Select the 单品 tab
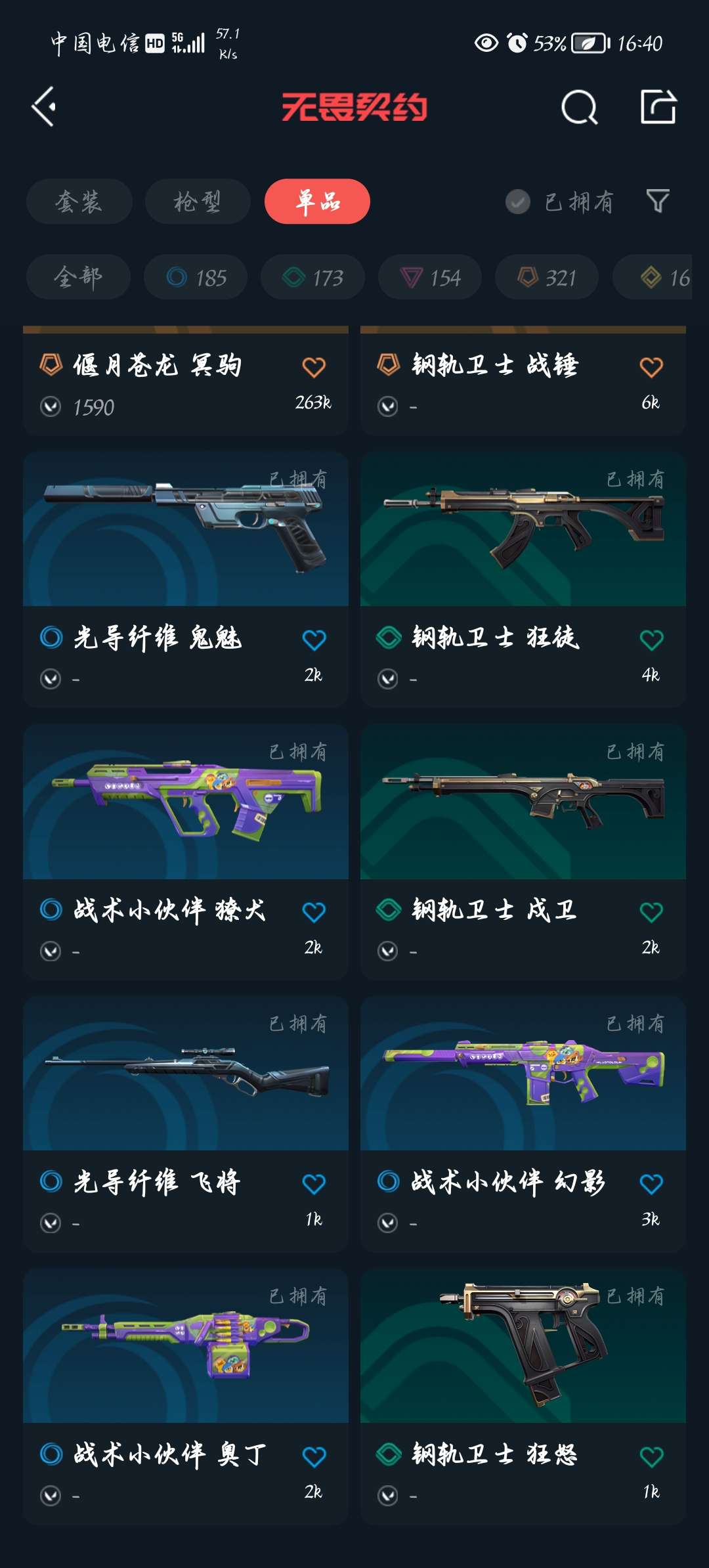Viewport: 709px width, 1568px height. (317, 202)
